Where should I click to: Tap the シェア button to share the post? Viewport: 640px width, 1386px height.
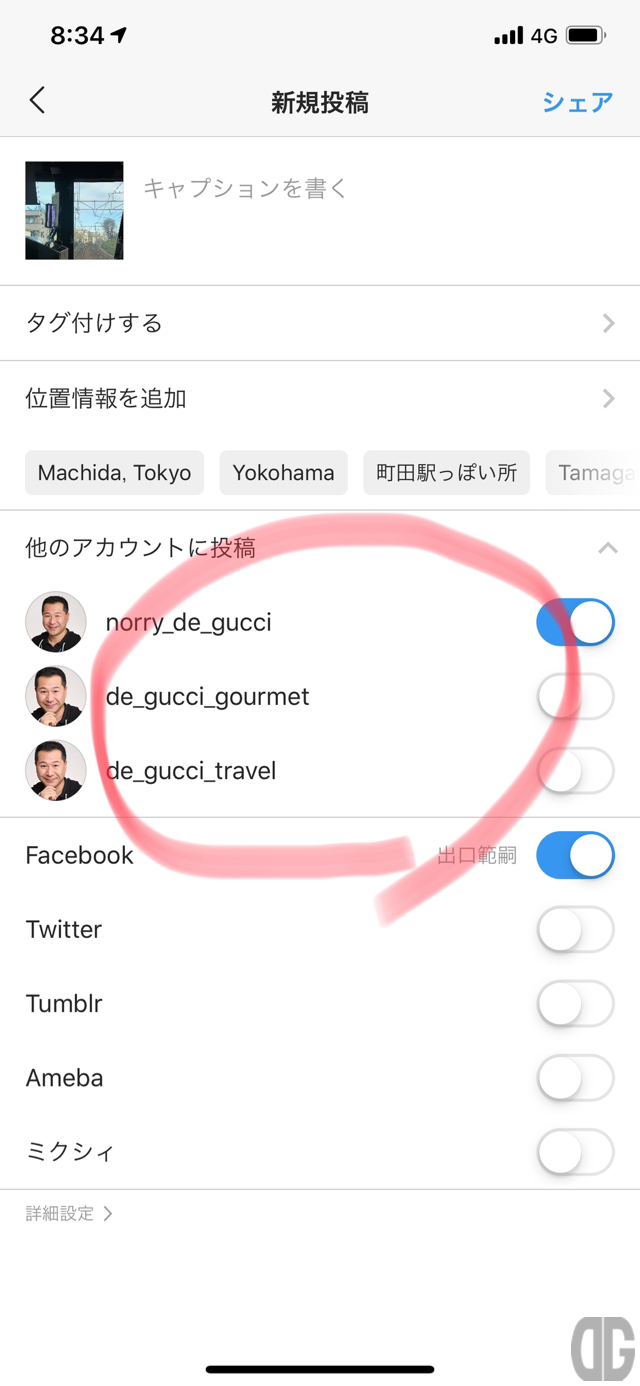click(x=577, y=102)
